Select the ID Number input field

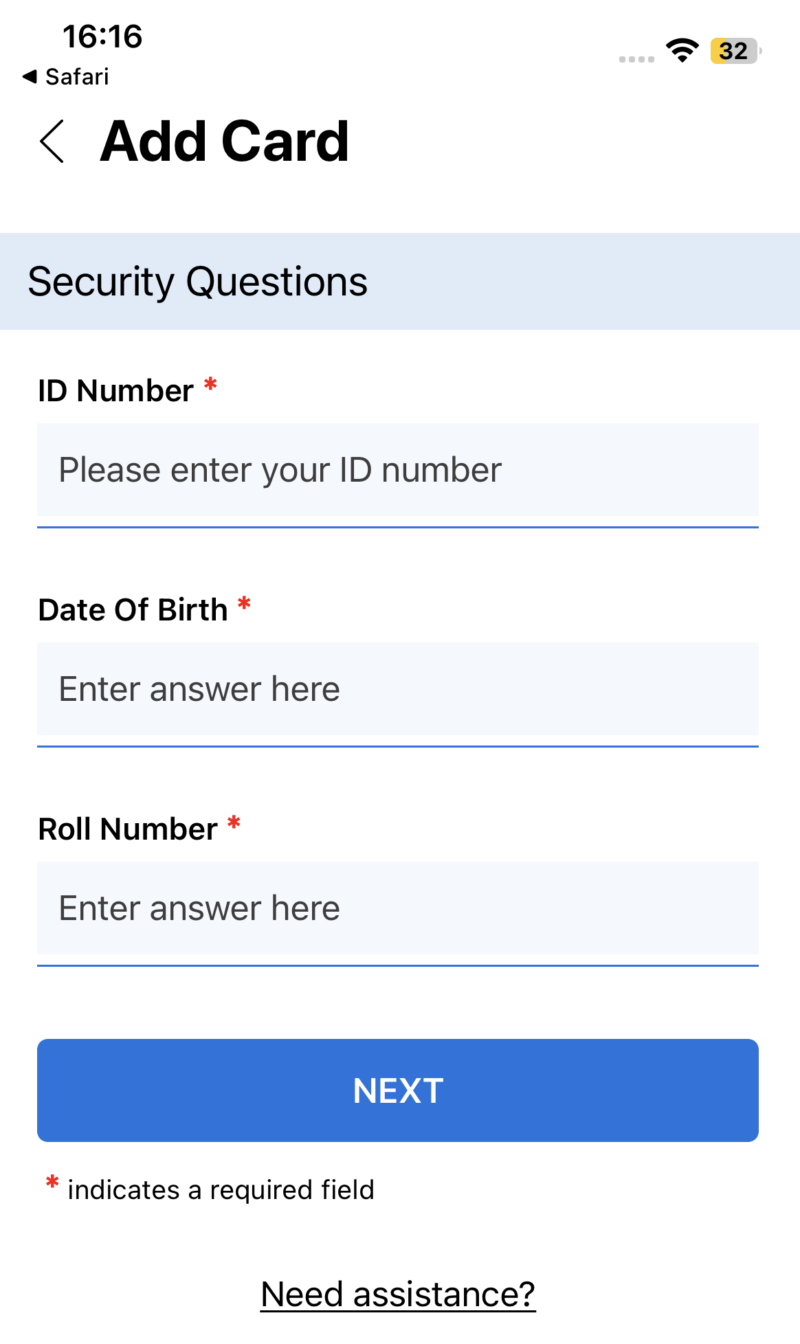click(397, 470)
